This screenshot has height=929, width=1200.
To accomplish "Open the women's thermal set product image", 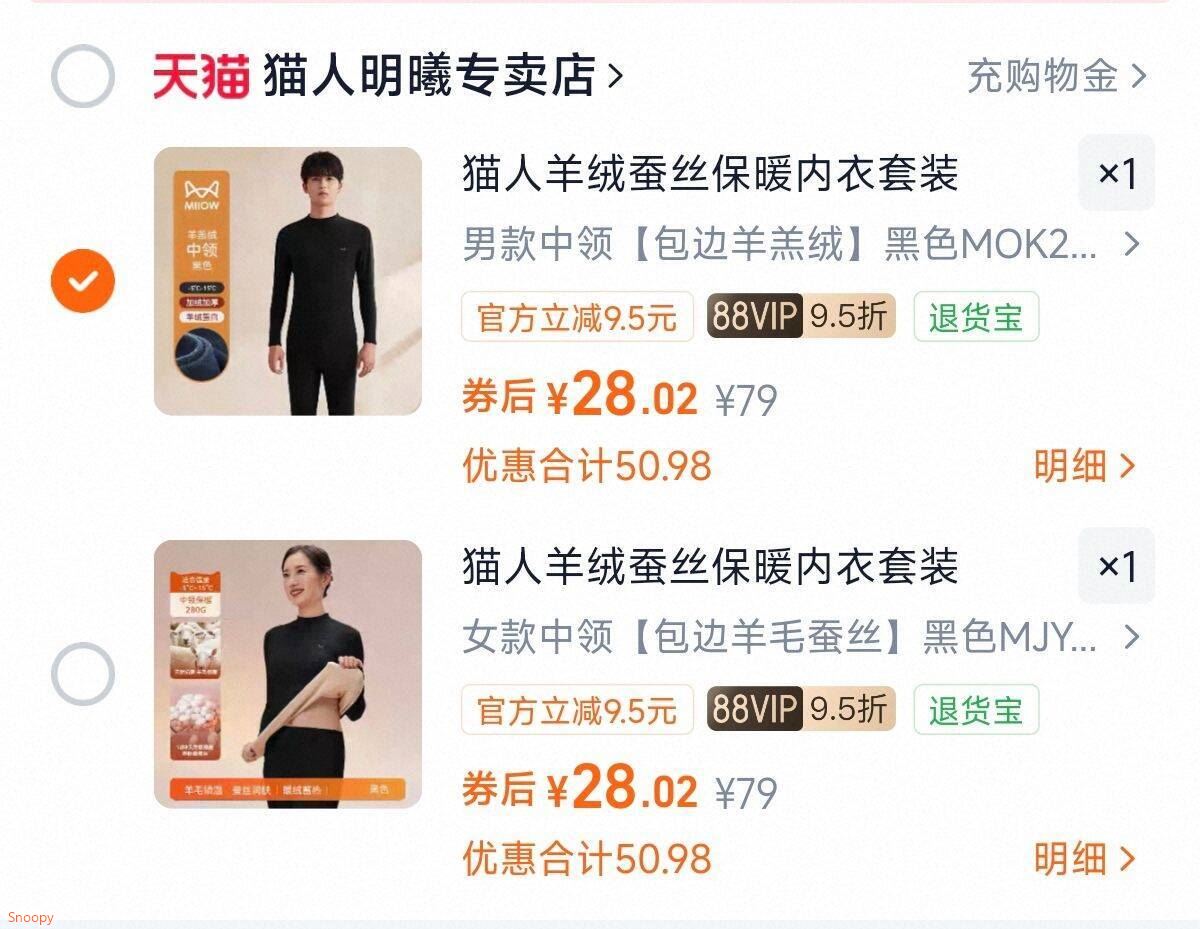I will pos(288,674).
